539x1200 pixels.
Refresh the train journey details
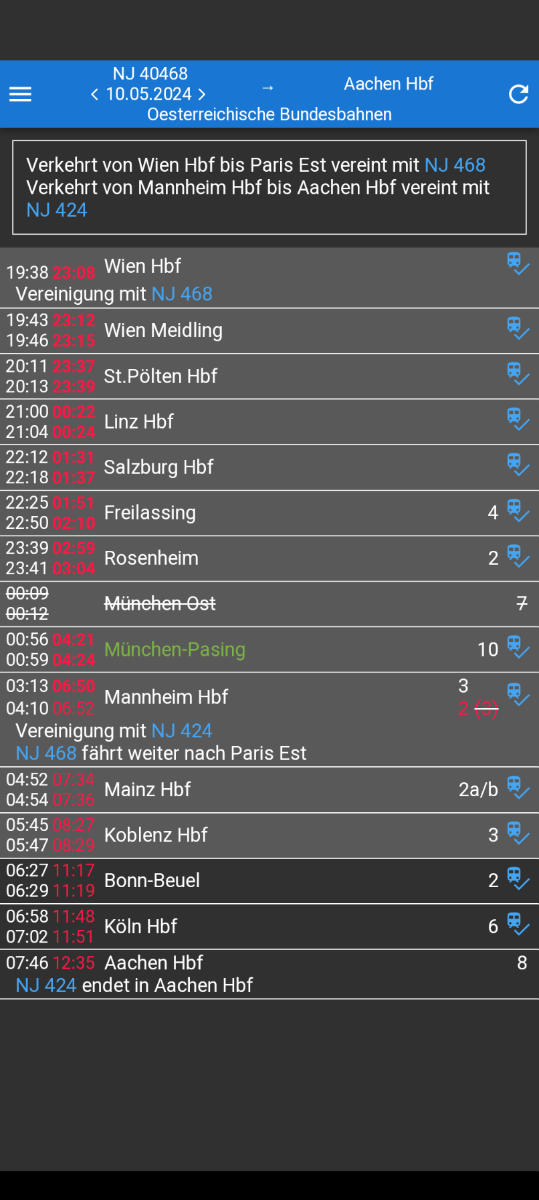pos(518,94)
